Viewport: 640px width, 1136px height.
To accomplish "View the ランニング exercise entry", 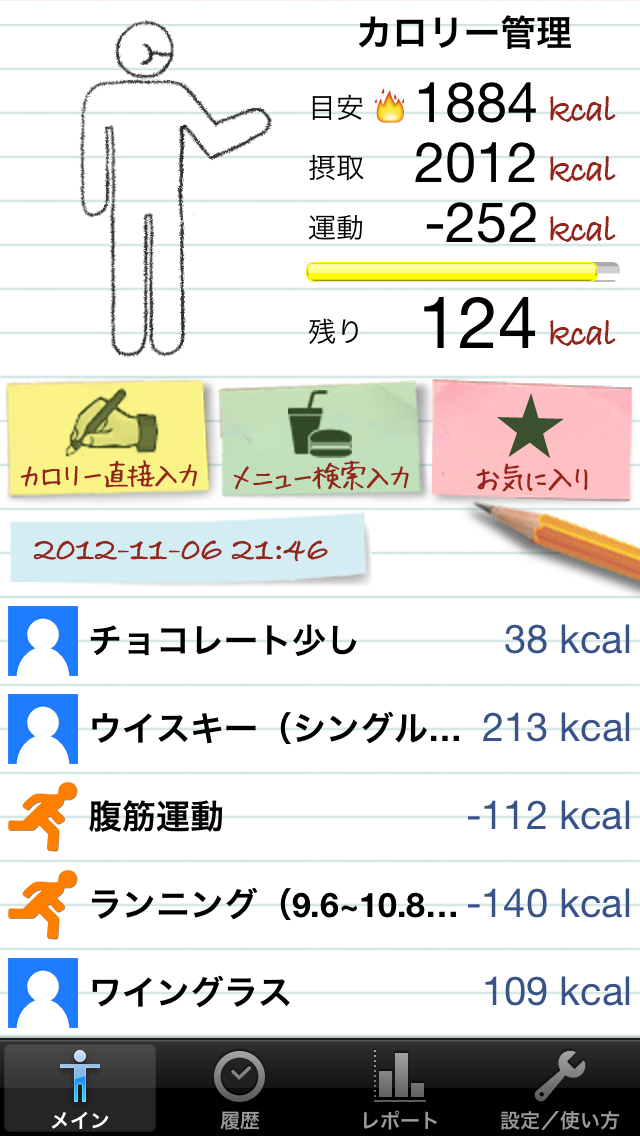I will pos(320,905).
